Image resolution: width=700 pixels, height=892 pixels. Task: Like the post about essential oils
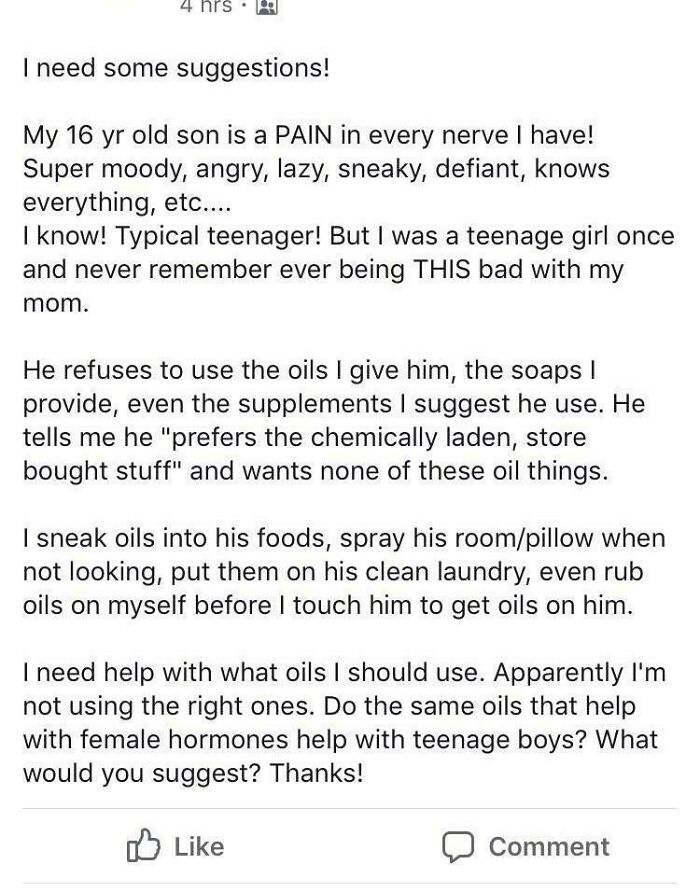(x=176, y=846)
